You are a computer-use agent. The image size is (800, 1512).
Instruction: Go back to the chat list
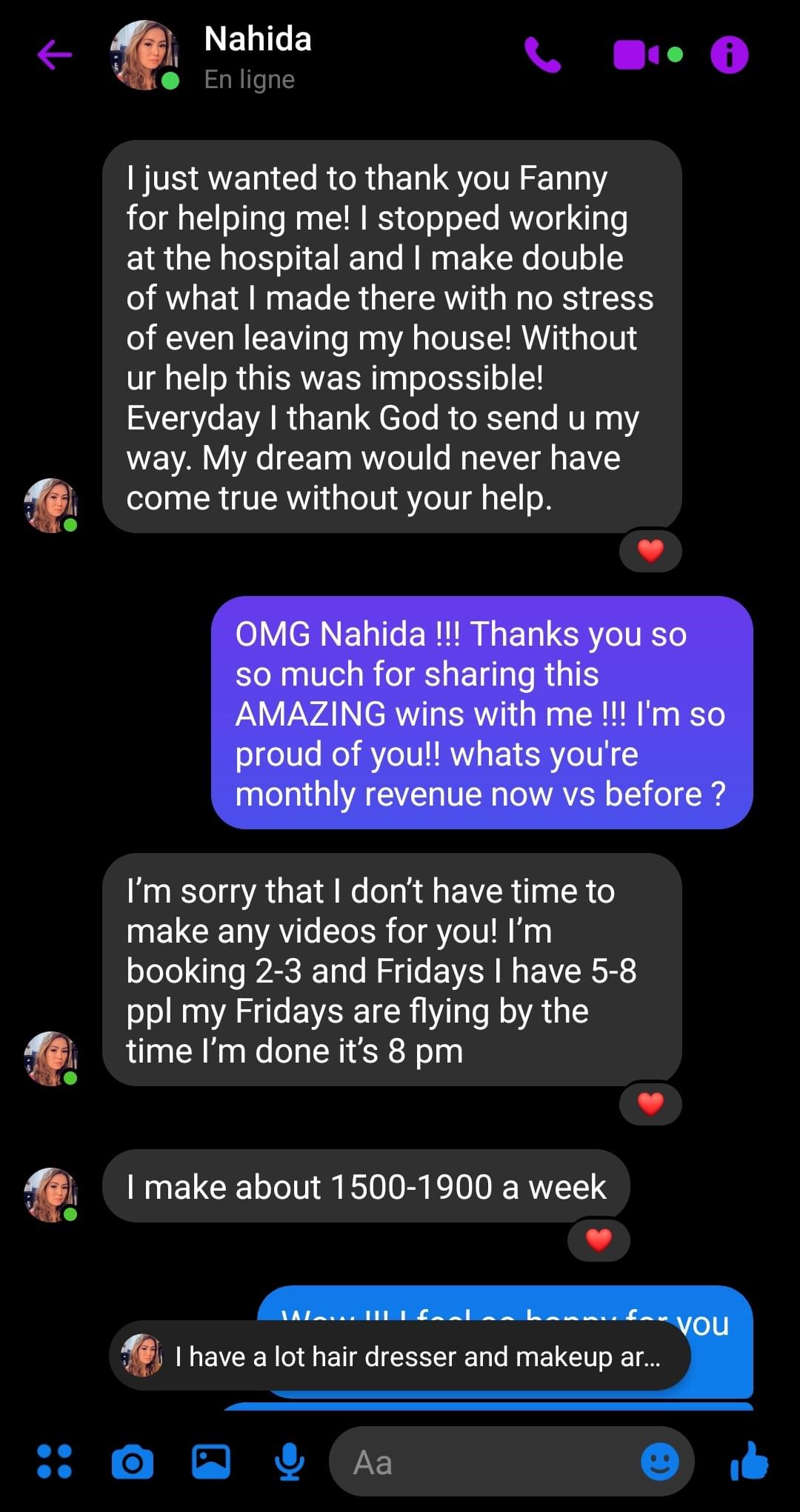tap(55, 55)
